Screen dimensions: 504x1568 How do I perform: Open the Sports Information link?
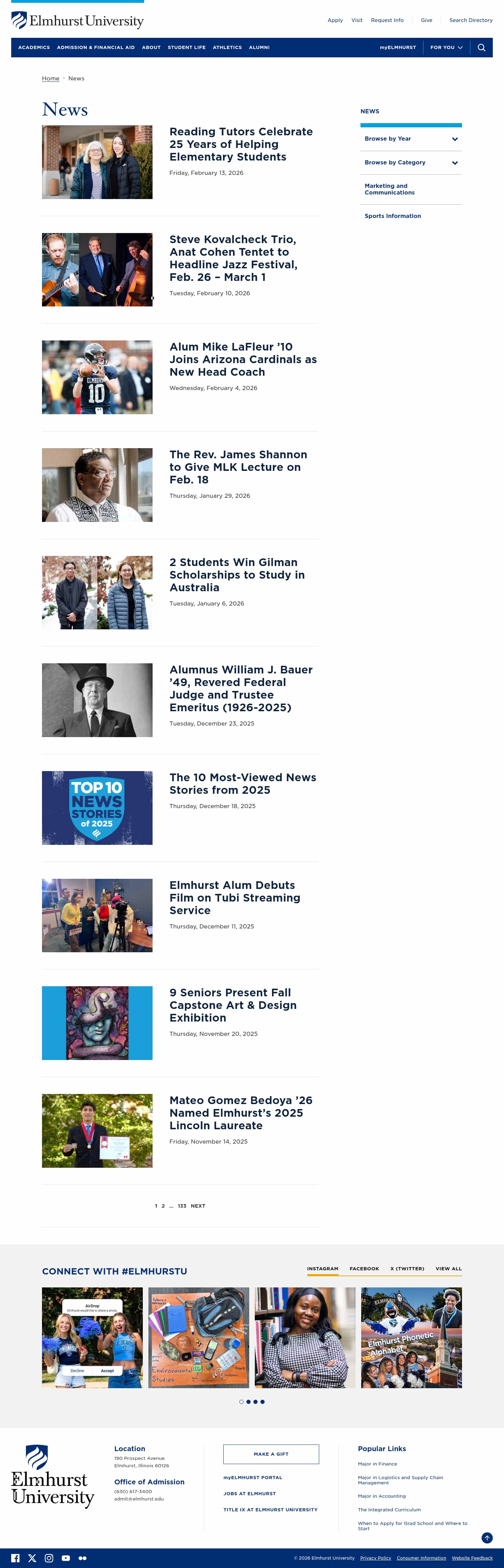(393, 216)
